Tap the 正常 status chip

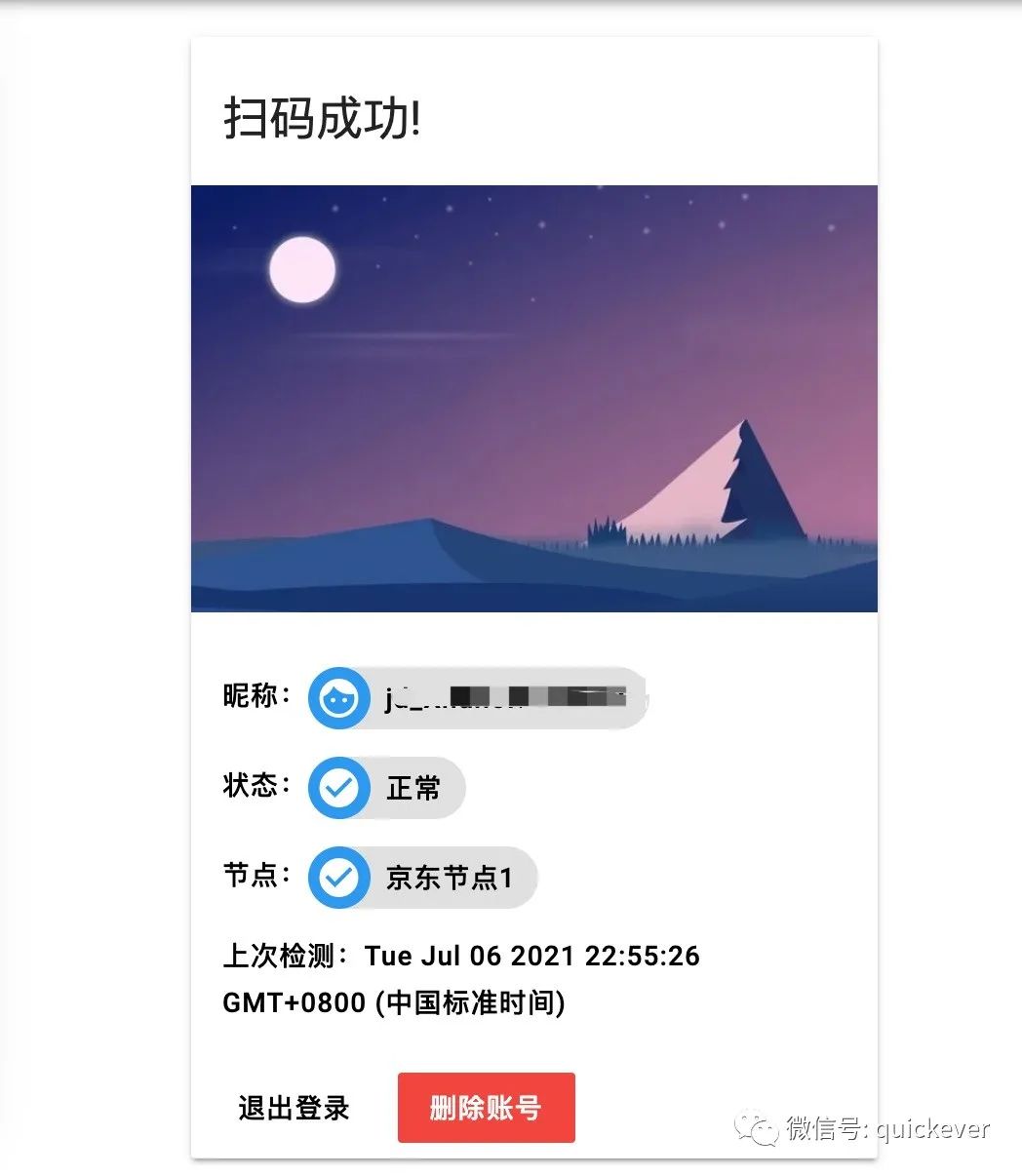click(x=387, y=788)
